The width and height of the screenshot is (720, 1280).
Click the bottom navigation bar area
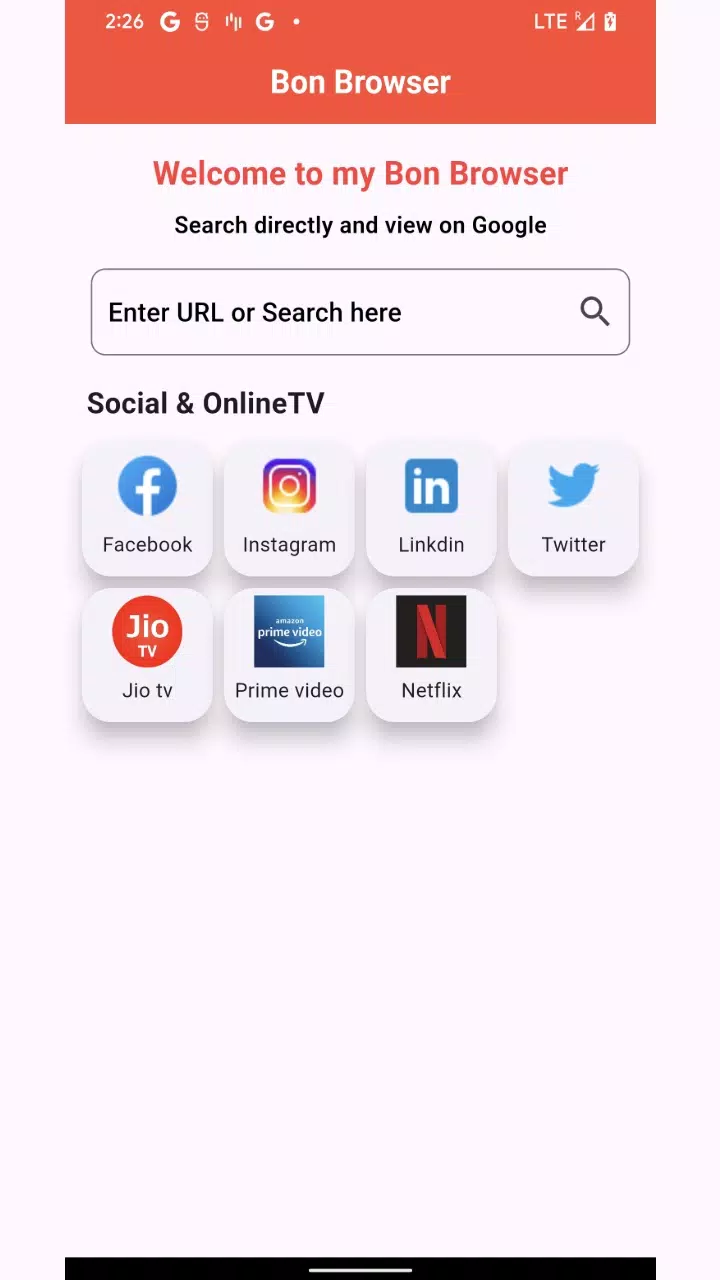point(360,1268)
